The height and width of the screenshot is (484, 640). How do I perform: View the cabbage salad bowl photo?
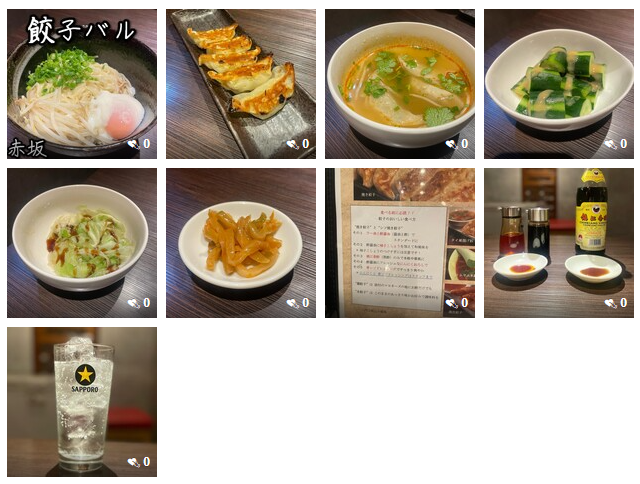coord(82,243)
